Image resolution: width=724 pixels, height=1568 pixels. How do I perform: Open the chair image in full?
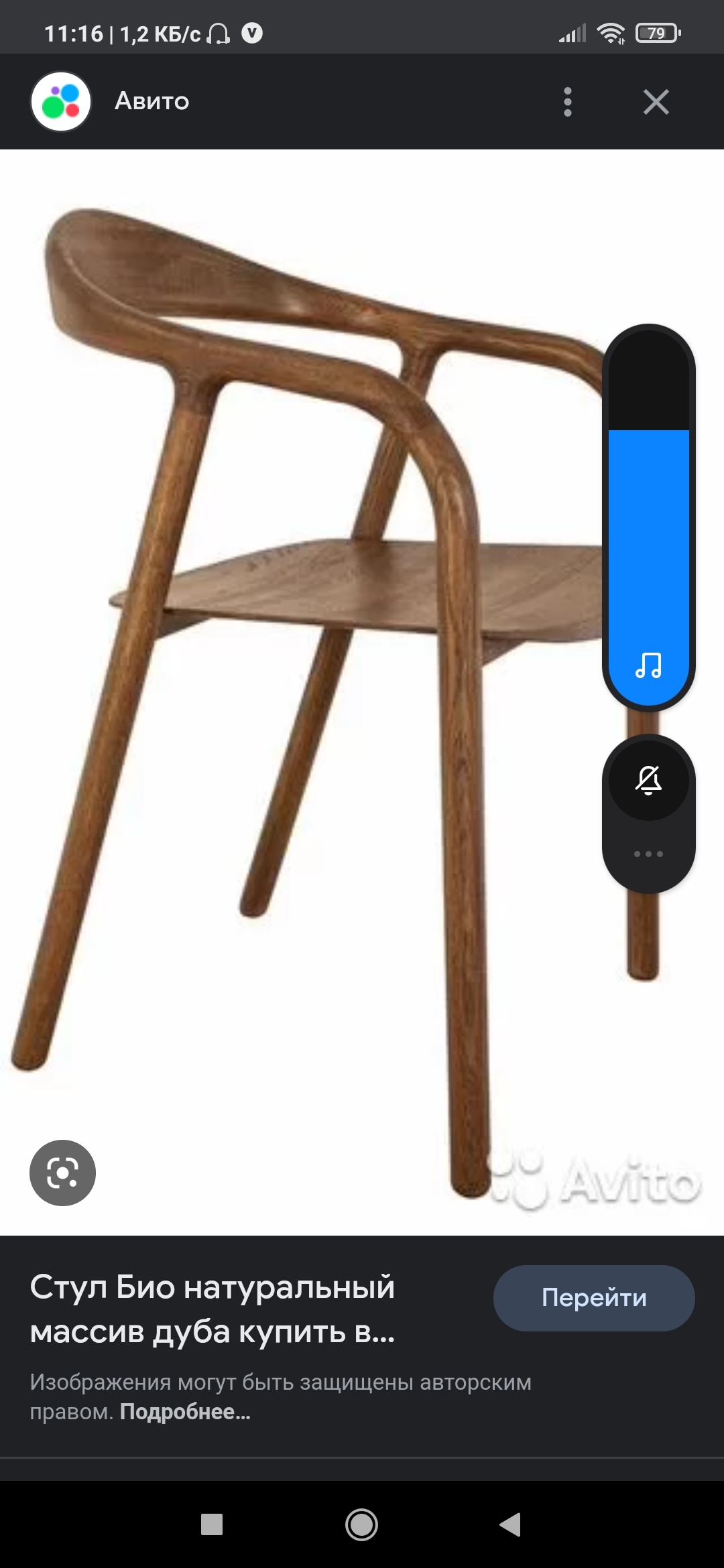click(x=302, y=670)
